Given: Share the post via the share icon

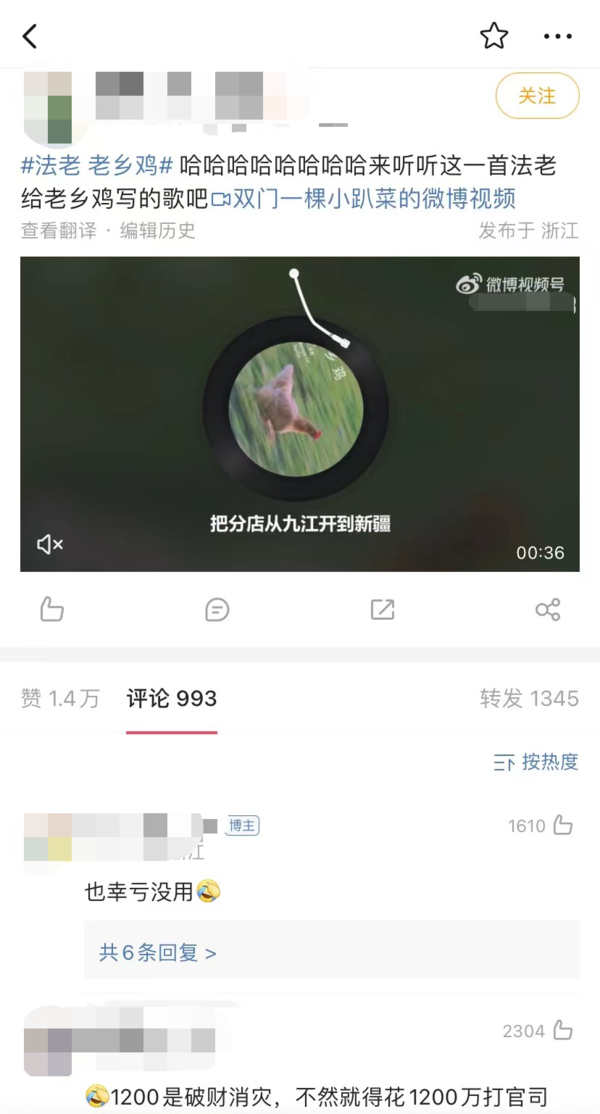Looking at the screenshot, I should [x=547, y=609].
